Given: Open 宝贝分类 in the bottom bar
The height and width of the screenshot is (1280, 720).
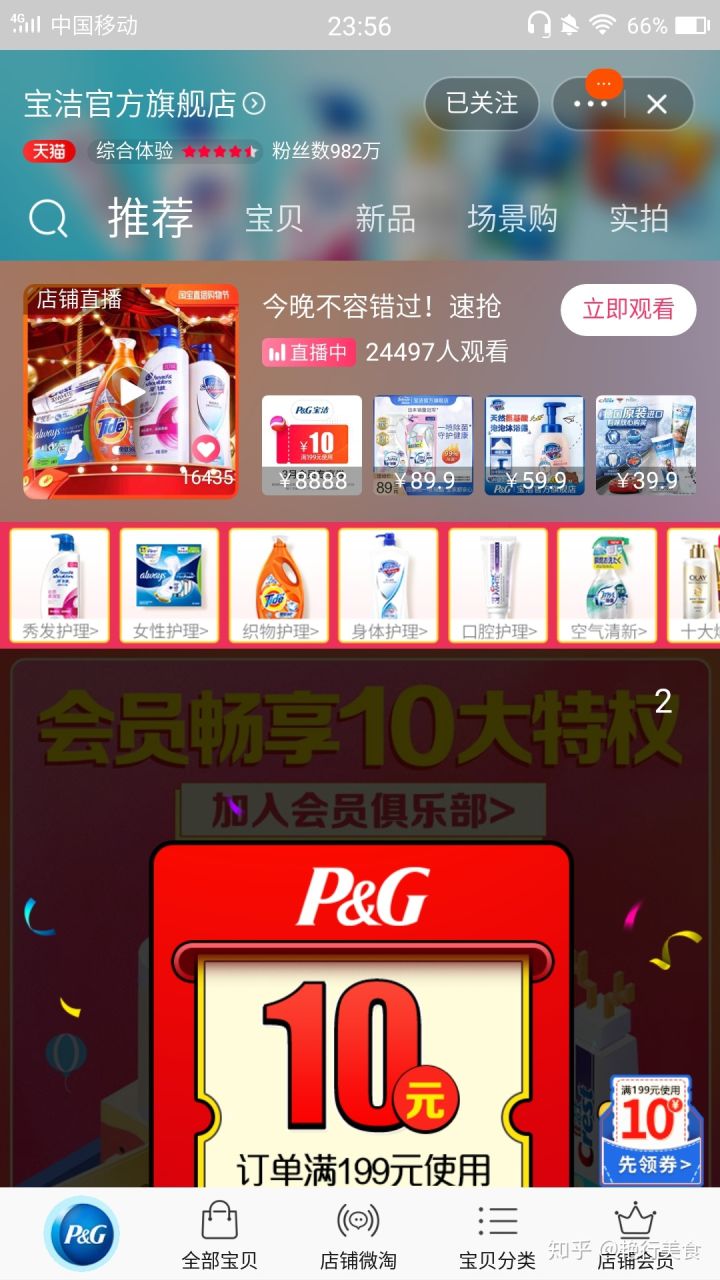Looking at the screenshot, I should [497, 1236].
